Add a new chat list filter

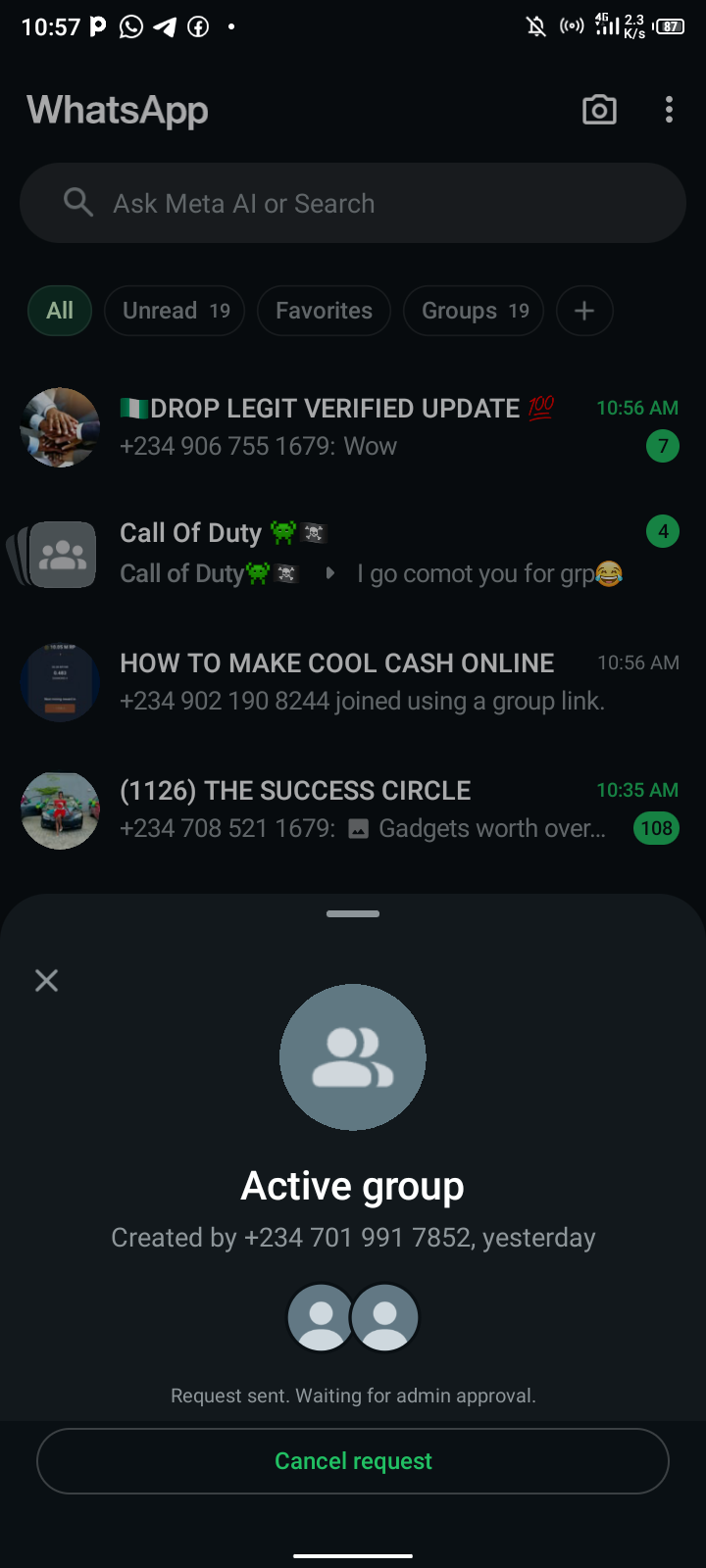click(x=584, y=311)
